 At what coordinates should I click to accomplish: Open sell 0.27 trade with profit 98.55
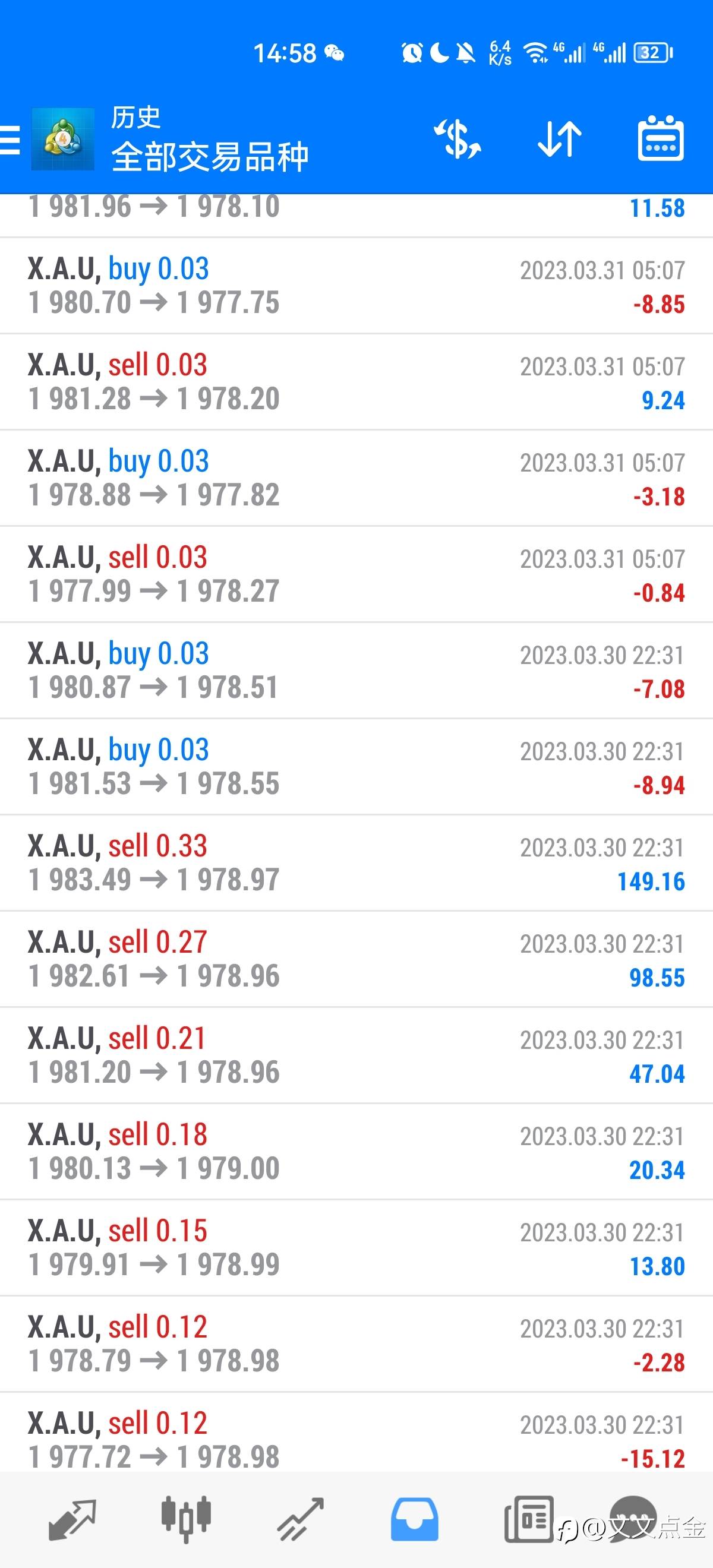click(356, 959)
